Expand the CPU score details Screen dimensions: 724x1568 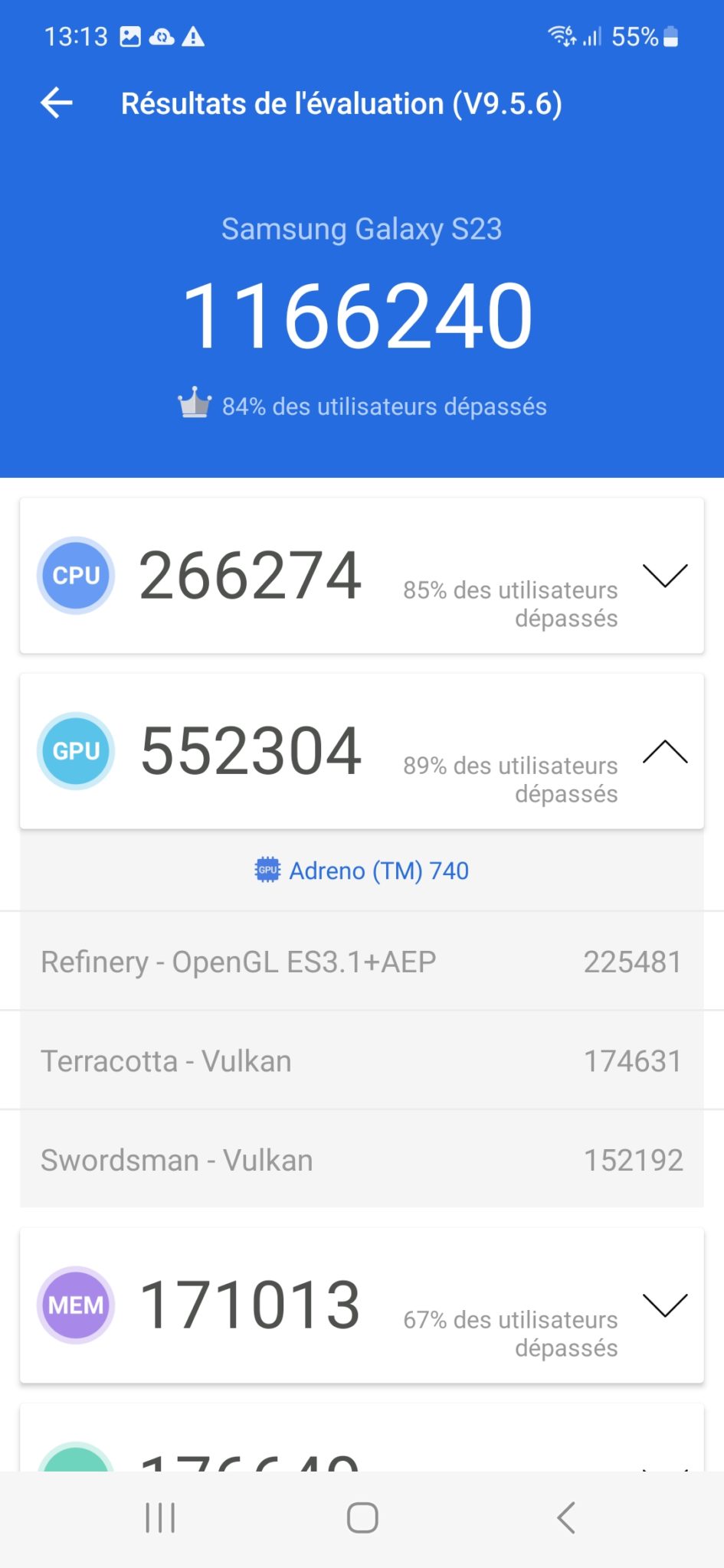[x=664, y=576]
